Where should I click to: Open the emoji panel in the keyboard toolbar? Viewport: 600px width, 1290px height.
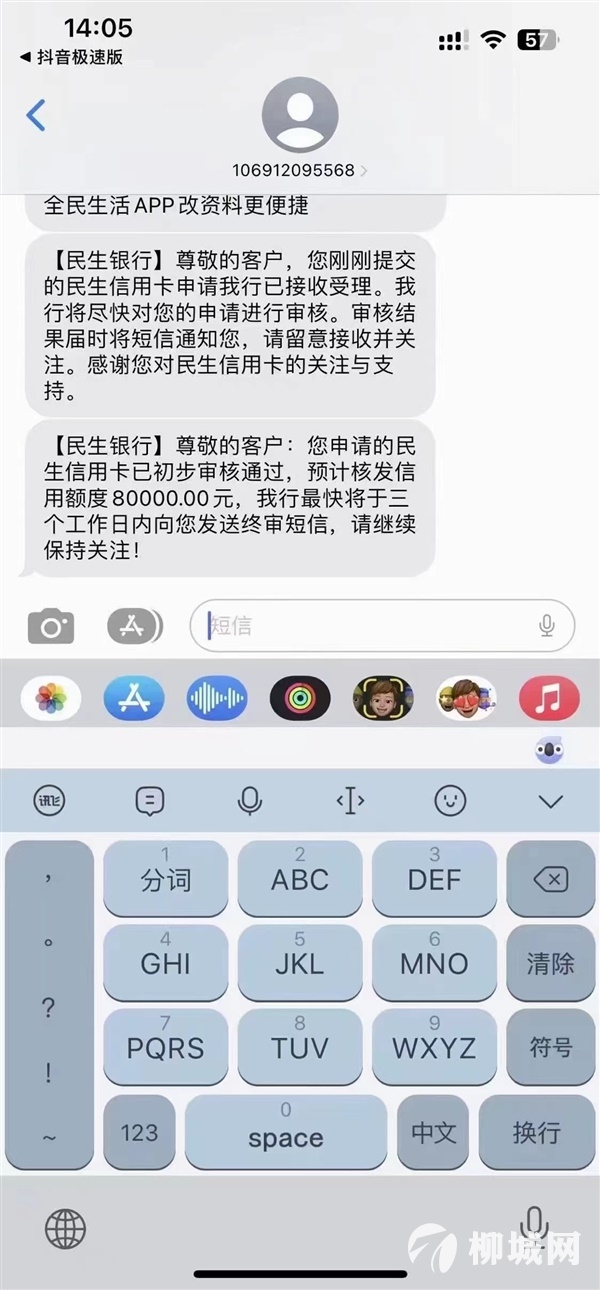[x=451, y=800]
